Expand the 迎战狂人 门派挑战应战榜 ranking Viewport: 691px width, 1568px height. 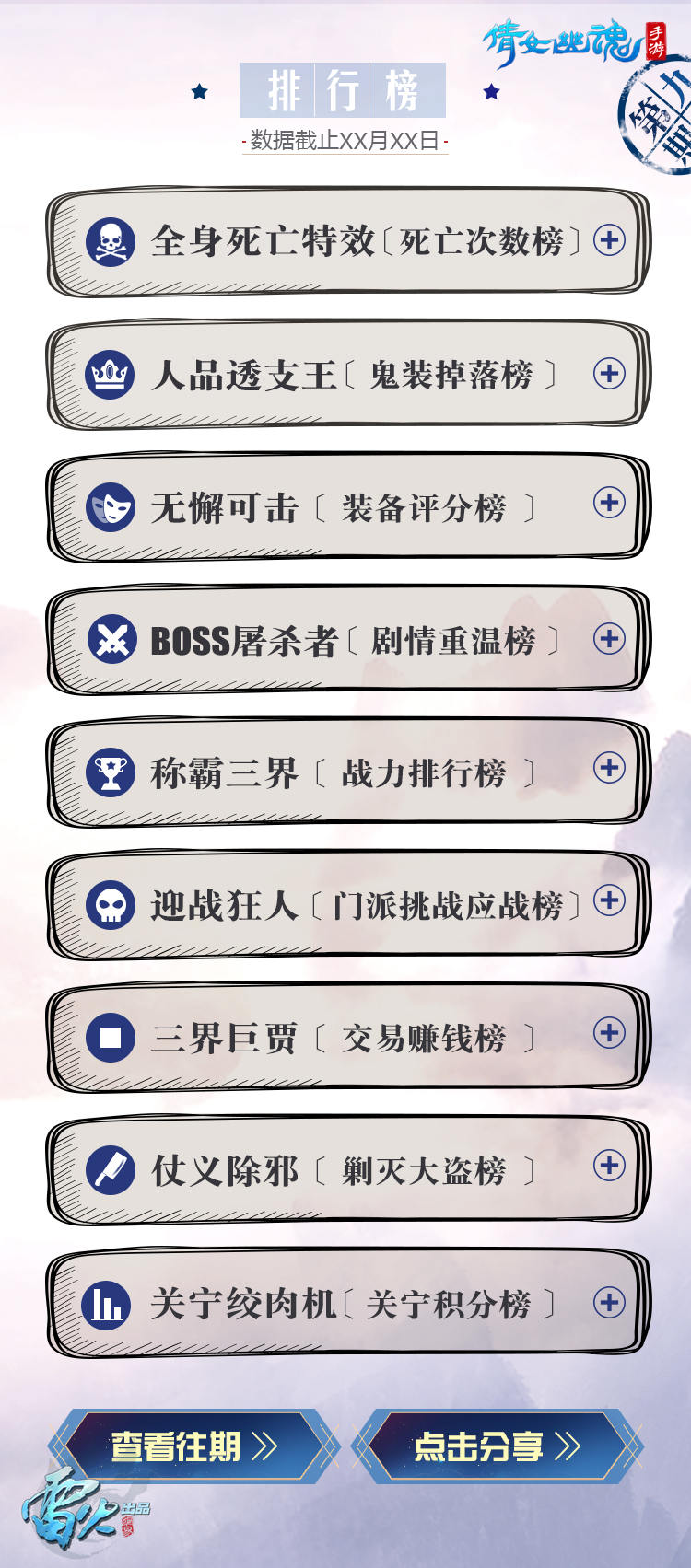click(x=609, y=900)
